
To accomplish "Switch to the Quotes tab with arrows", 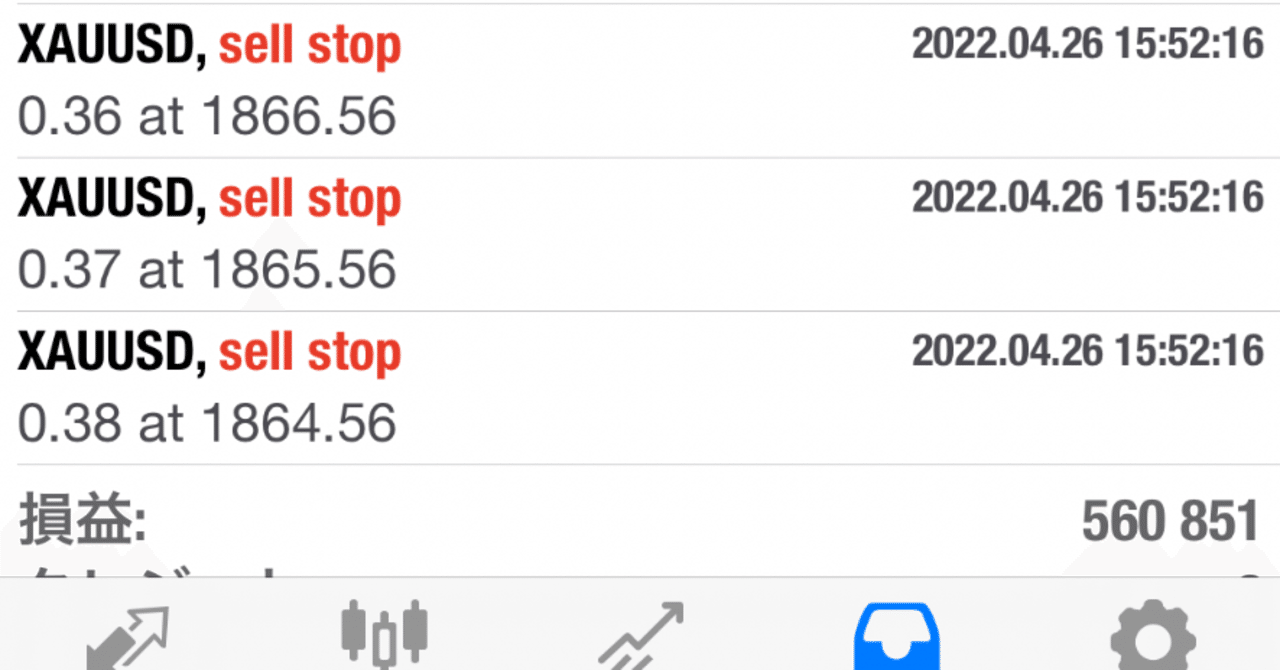I will pyautogui.click(x=128, y=637).
